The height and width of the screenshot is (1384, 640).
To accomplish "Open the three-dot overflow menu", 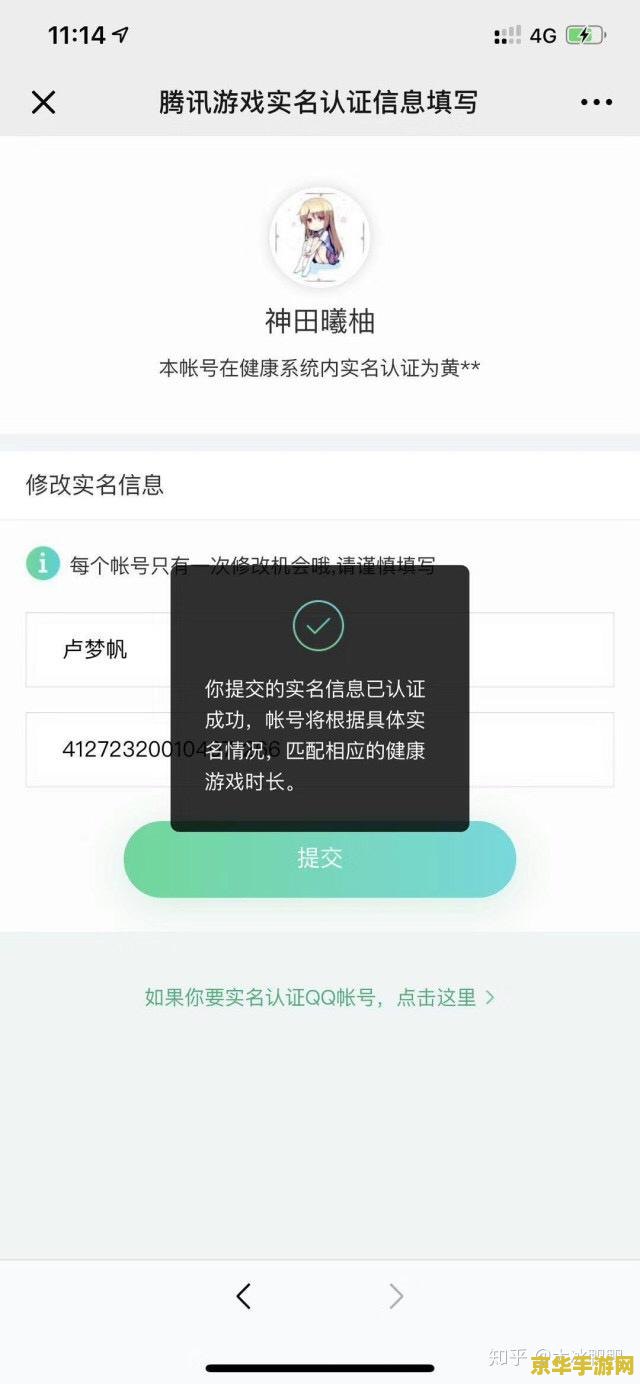I will (596, 102).
